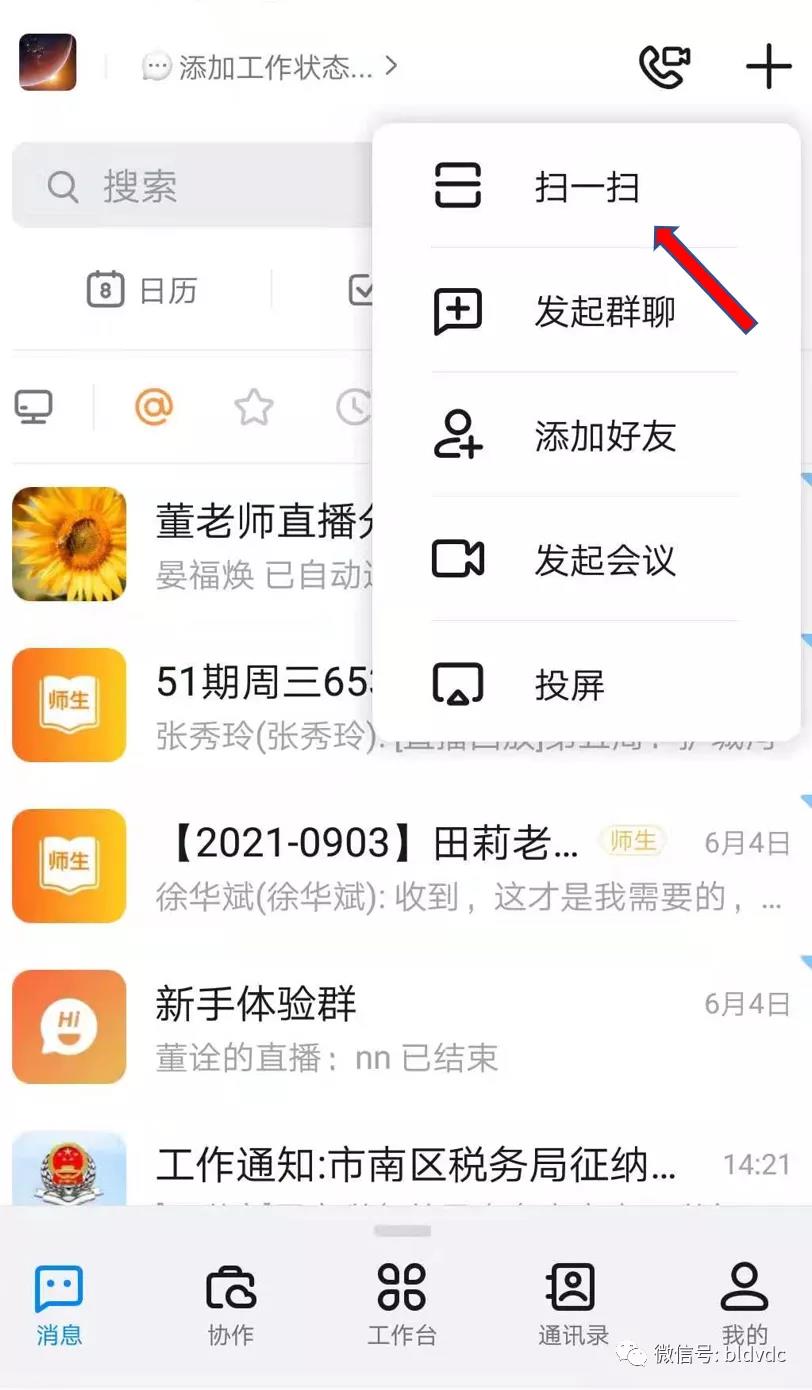Image resolution: width=812 pixels, height=1390 pixels.
Task: Open the 新手体验群 conversation
Action: (400, 1027)
